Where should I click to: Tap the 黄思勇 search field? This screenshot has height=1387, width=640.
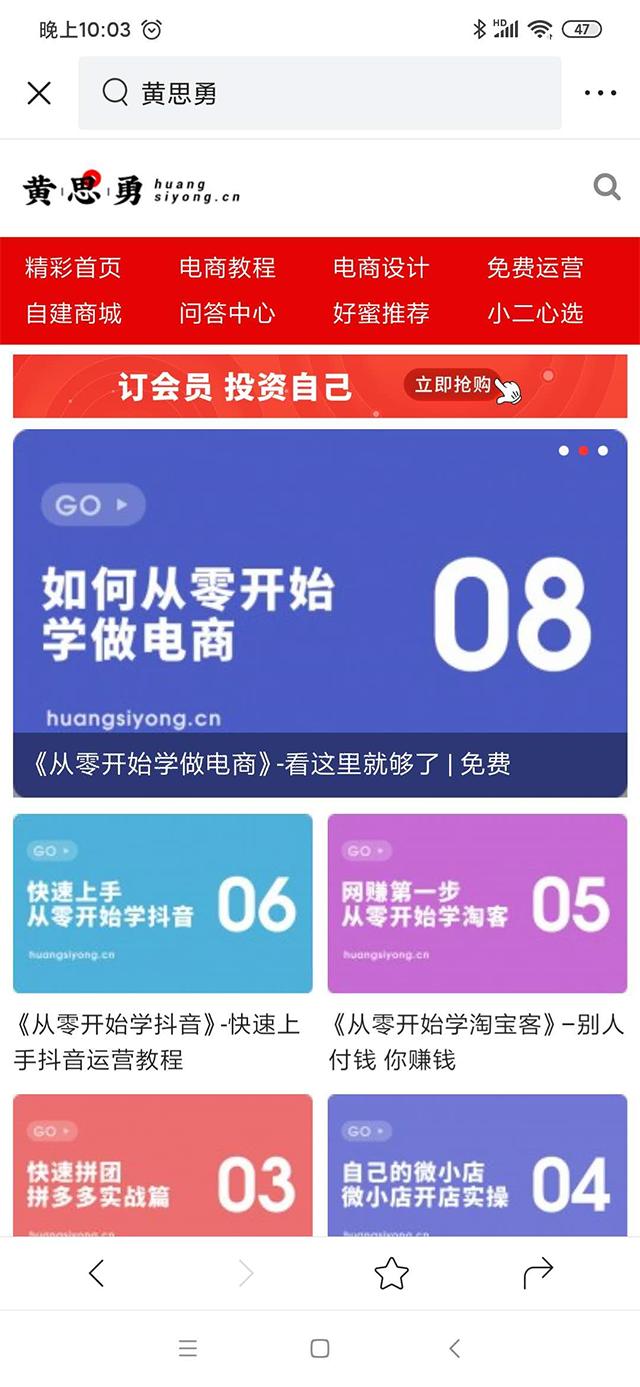pos(320,93)
